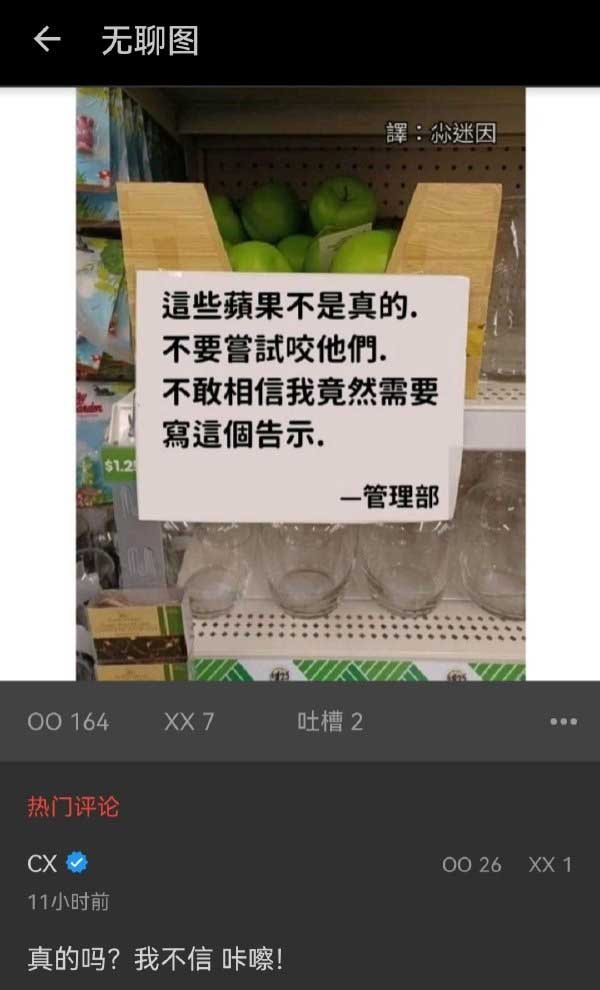
Task: Go back from 无聊图 page
Action: tap(47, 40)
